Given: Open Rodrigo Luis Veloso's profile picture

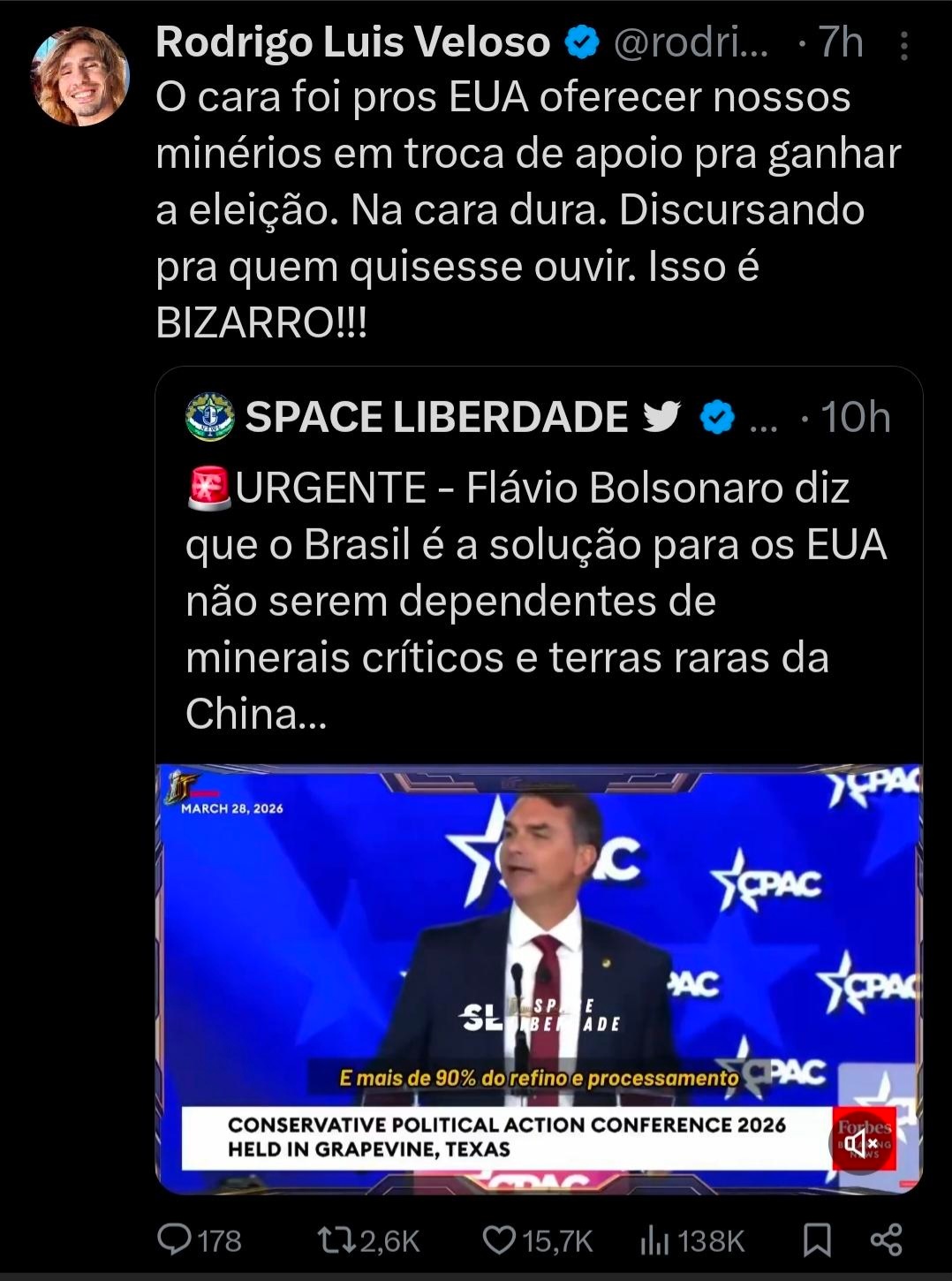Looking at the screenshot, I should point(80,76).
